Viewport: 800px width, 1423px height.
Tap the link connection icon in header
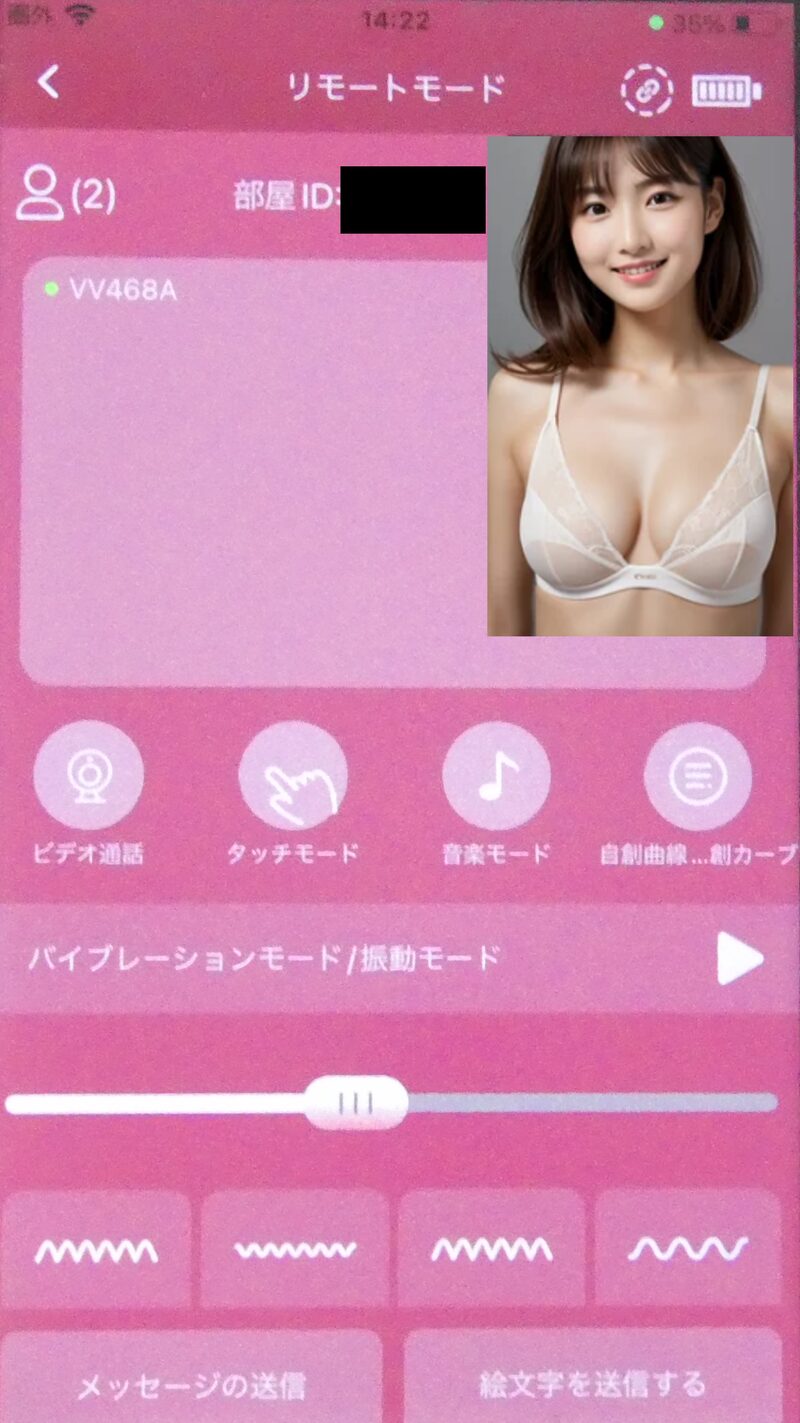tap(647, 91)
